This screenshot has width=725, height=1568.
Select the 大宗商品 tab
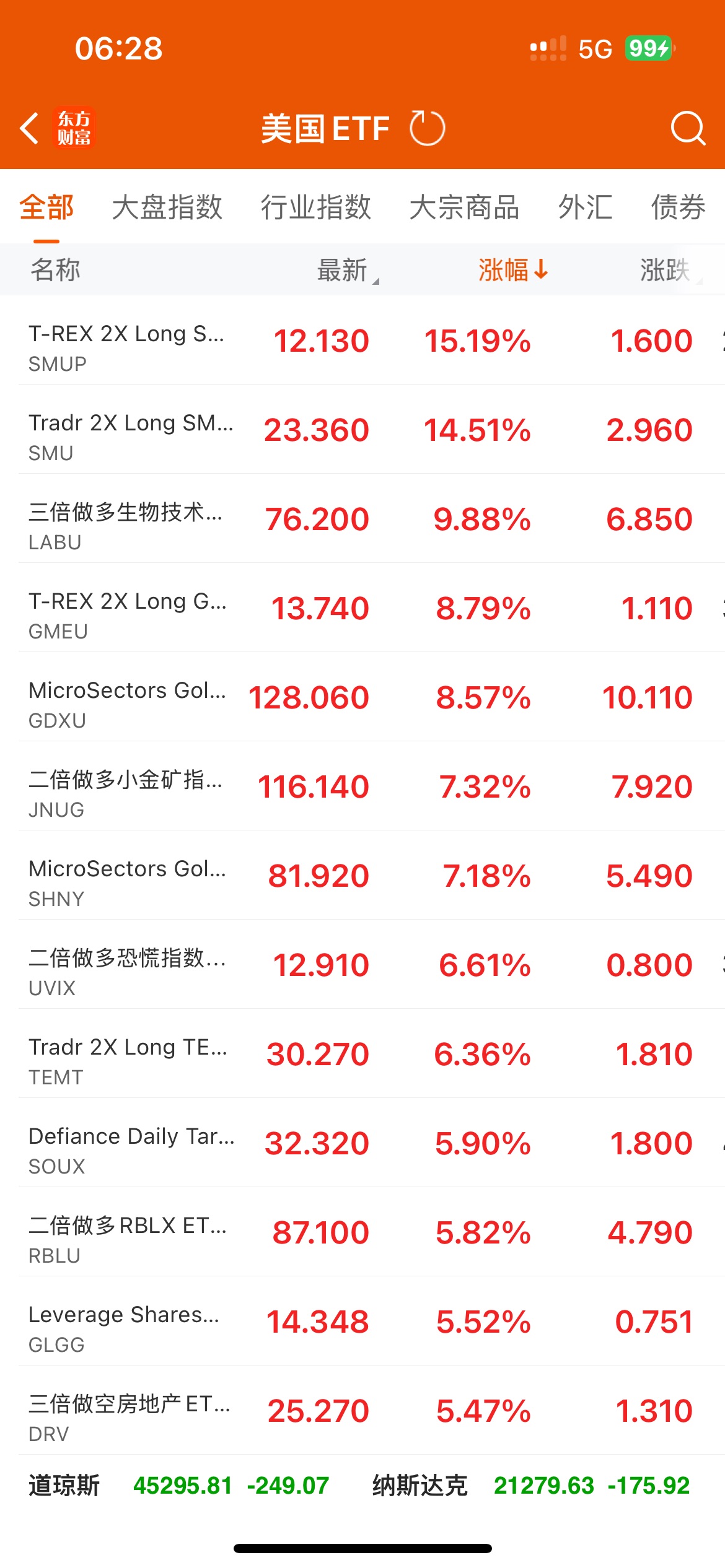(x=464, y=207)
